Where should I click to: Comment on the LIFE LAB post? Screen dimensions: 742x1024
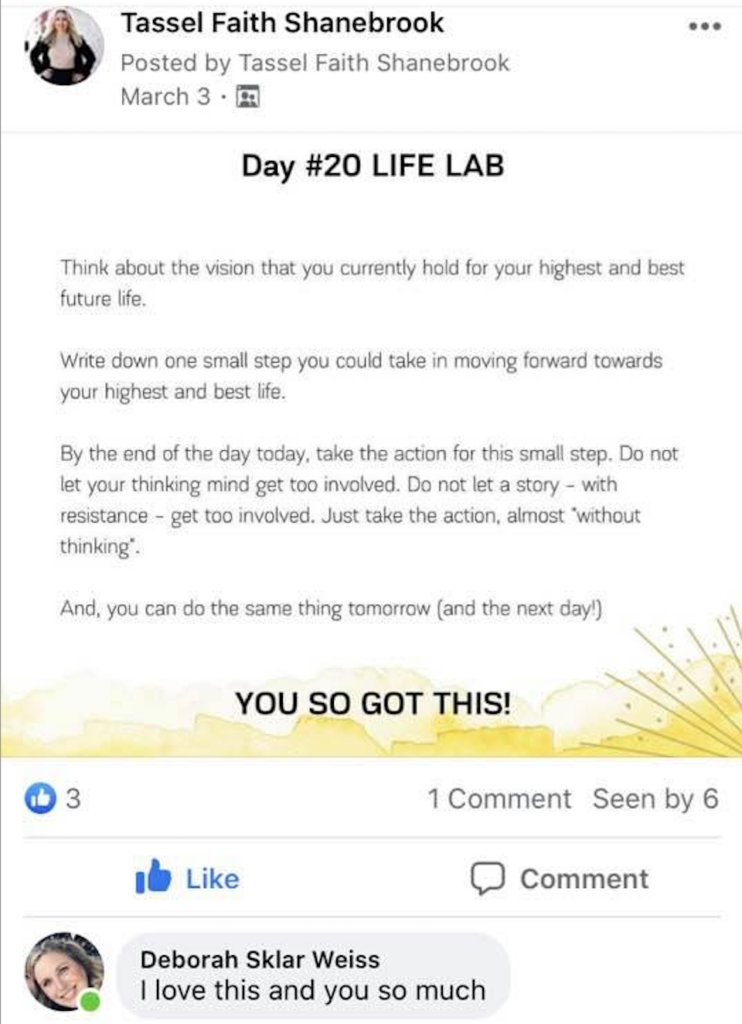tap(560, 879)
